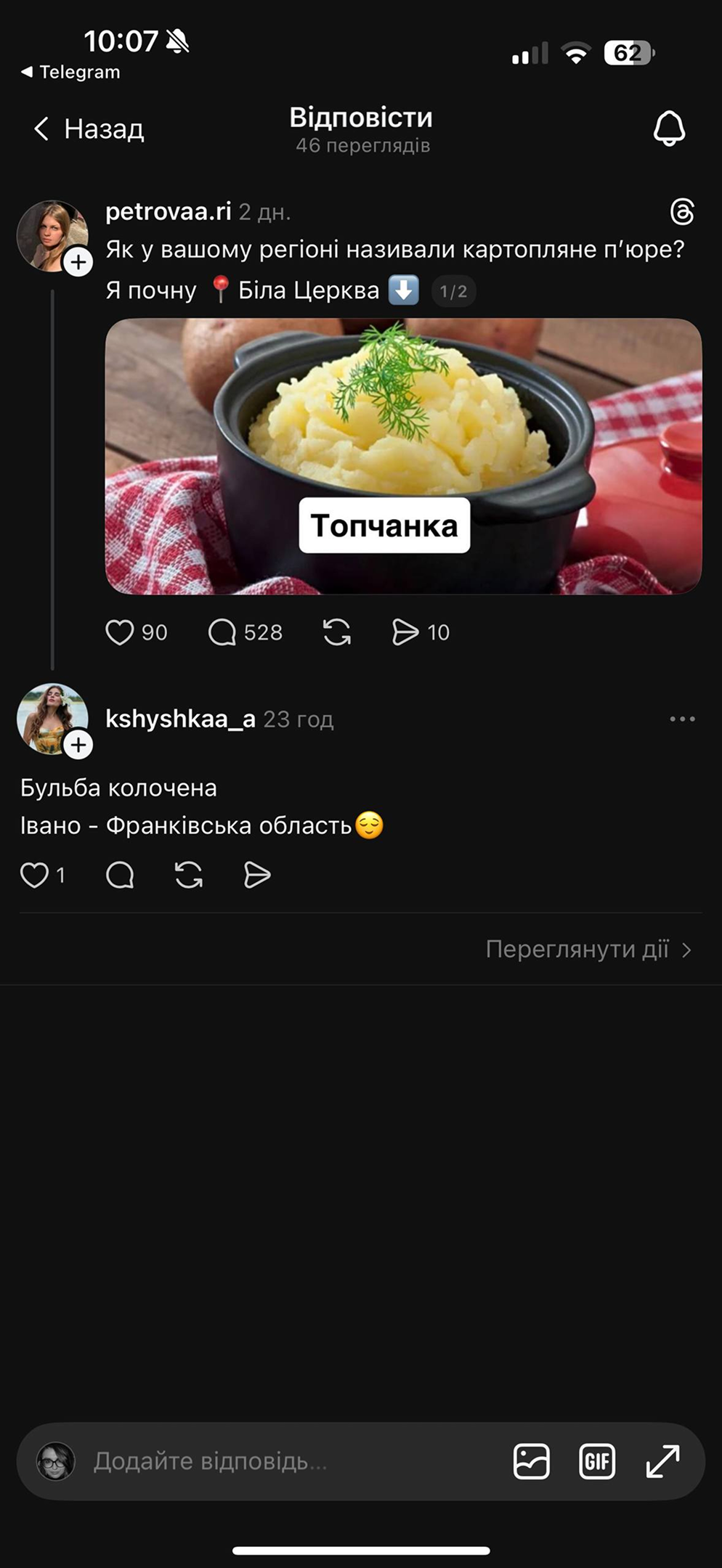This screenshot has width=722, height=1568.
Task: Follow petrovaa.ri via avatar plus badge
Action: coord(78,262)
